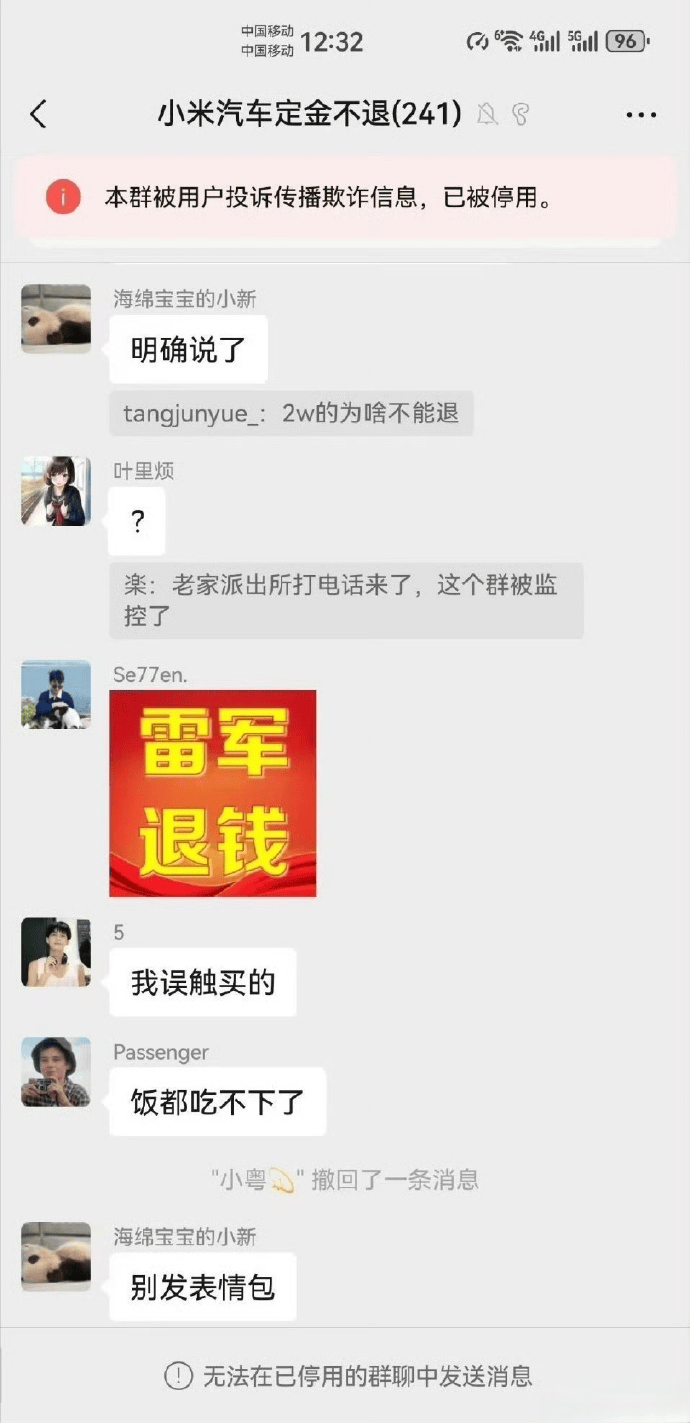The width and height of the screenshot is (690, 1423).
Task: Tap the group disabled fraud complaint banner
Action: [x=345, y=197]
